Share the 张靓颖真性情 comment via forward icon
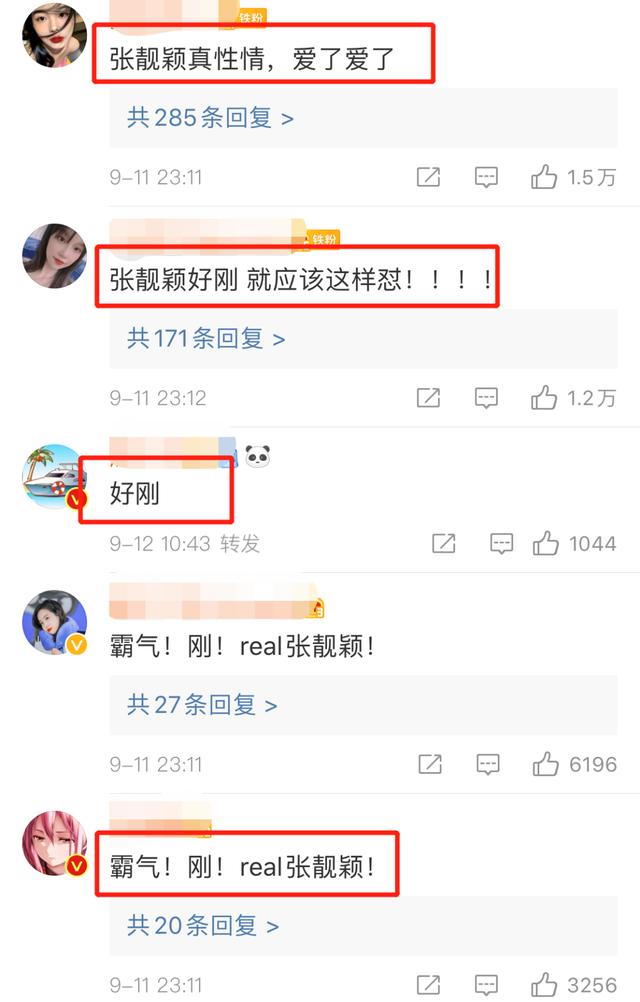640x1002 pixels. (428, 178)
